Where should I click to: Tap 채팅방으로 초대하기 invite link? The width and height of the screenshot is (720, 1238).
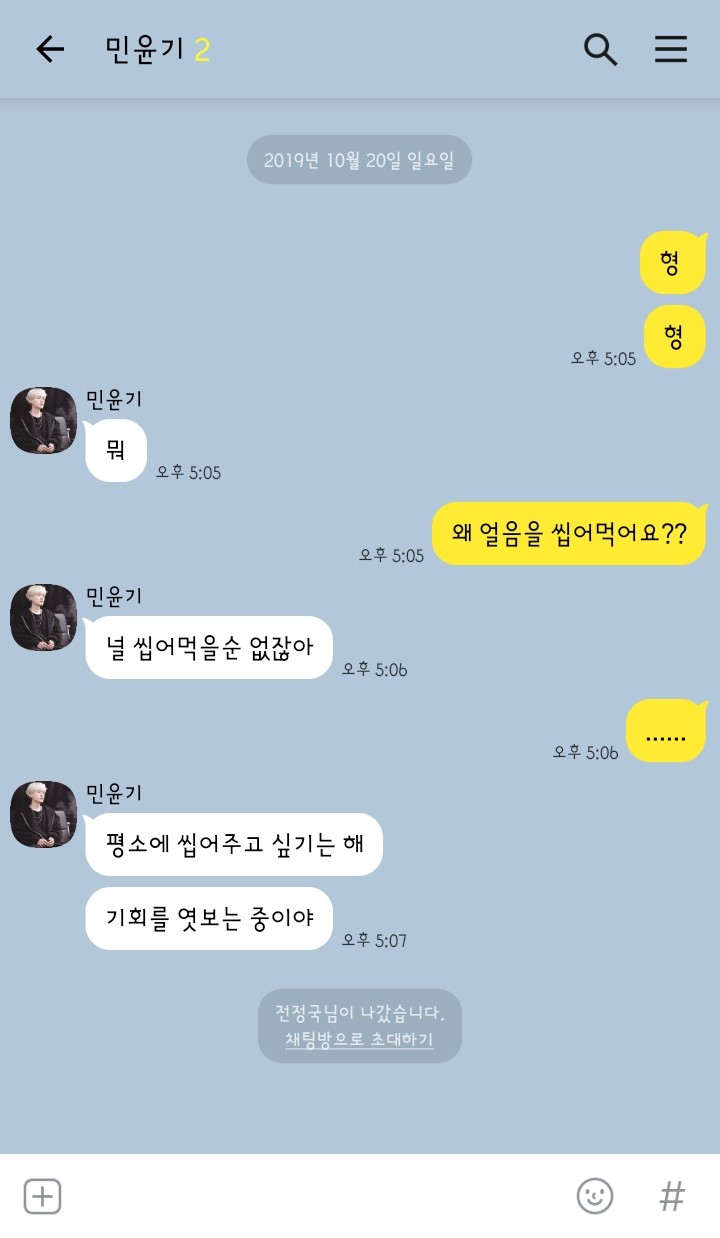(359, 1040)
